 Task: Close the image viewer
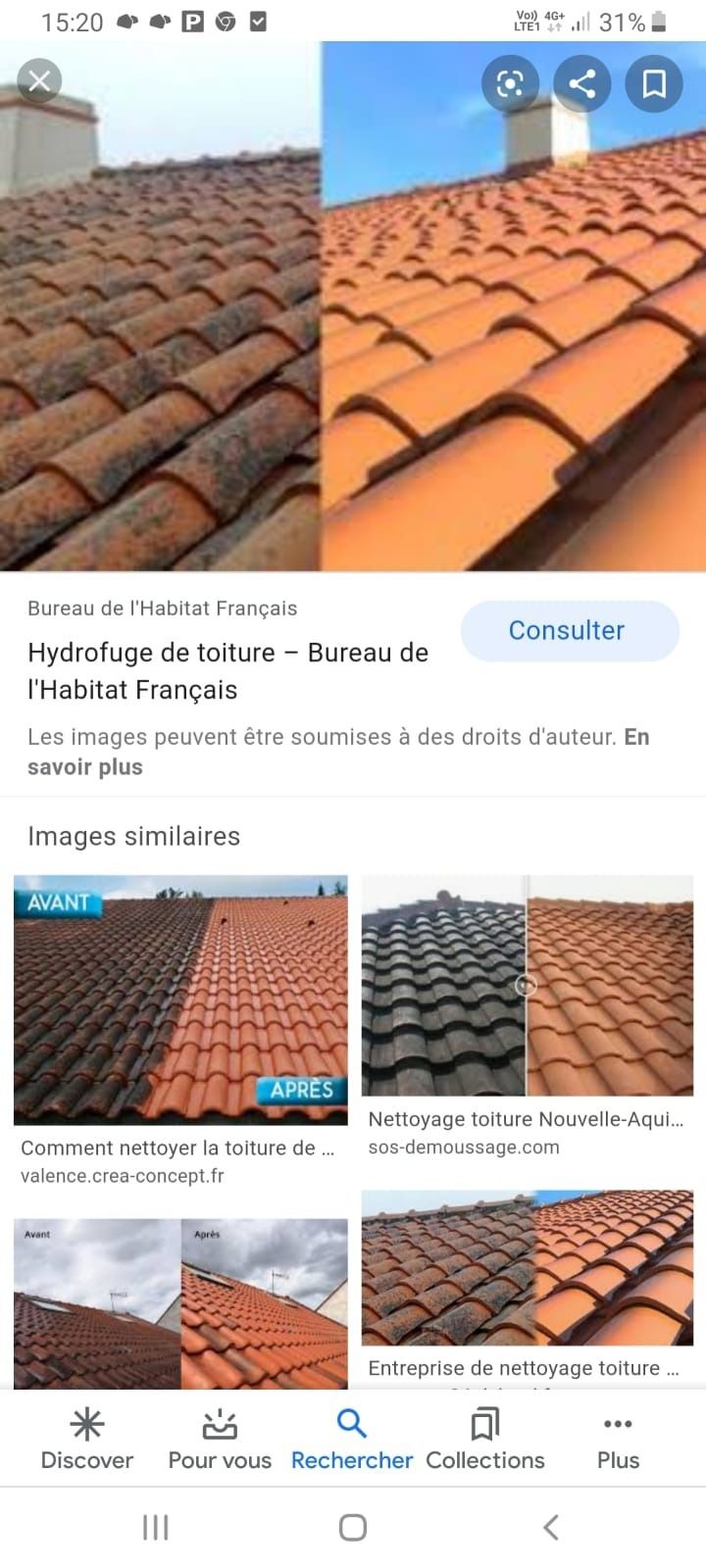(39, 80)
